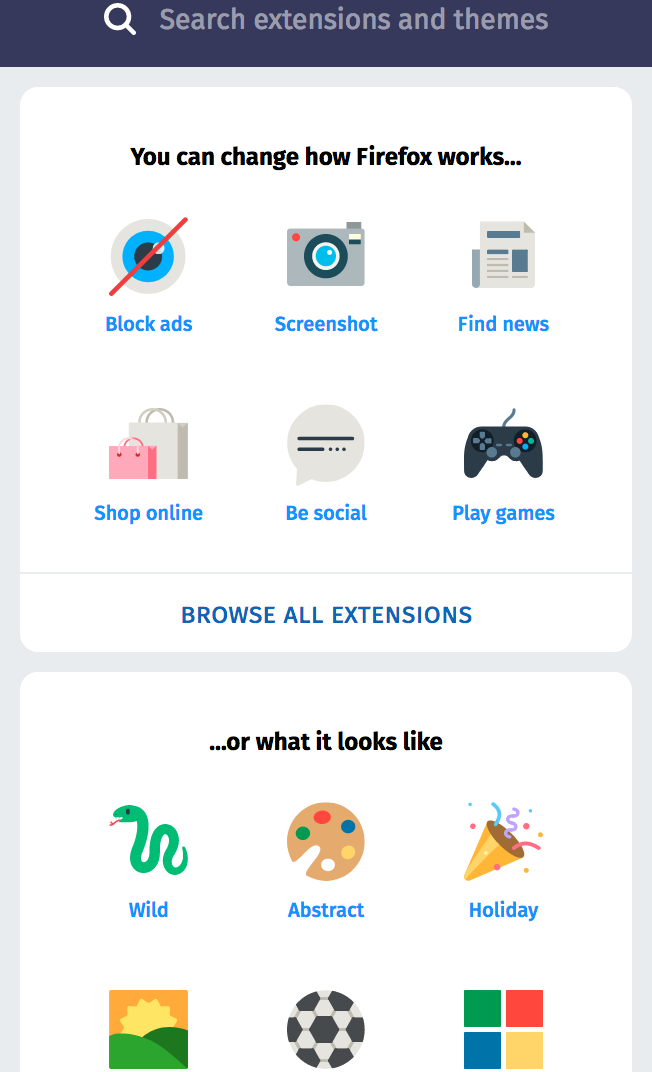This screenshot has height=1072, width=652.
Task: Select the Screenshot extensions category
Action: tap(326, 276)
